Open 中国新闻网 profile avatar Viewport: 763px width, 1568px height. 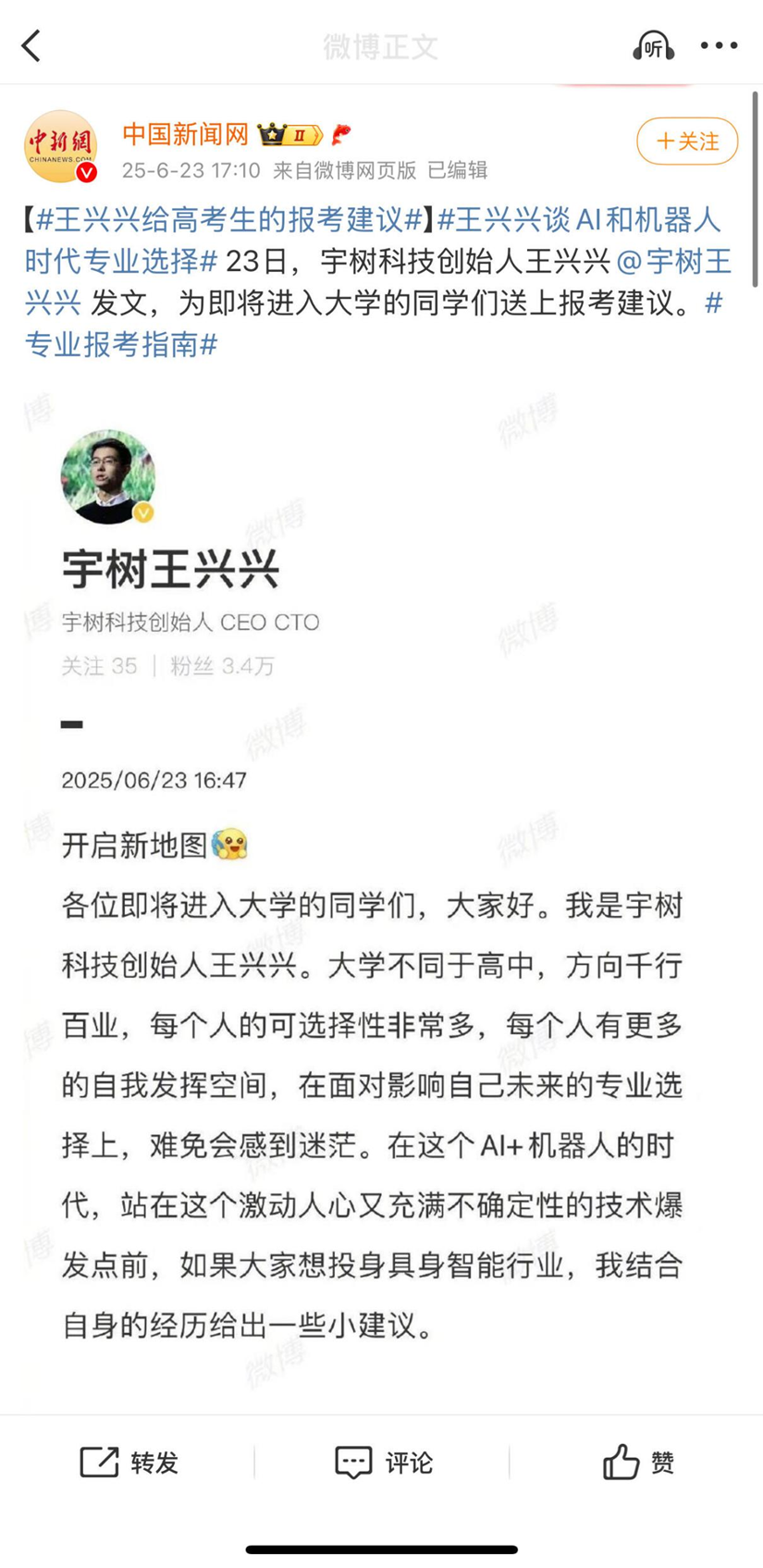(x=61, y=146)
